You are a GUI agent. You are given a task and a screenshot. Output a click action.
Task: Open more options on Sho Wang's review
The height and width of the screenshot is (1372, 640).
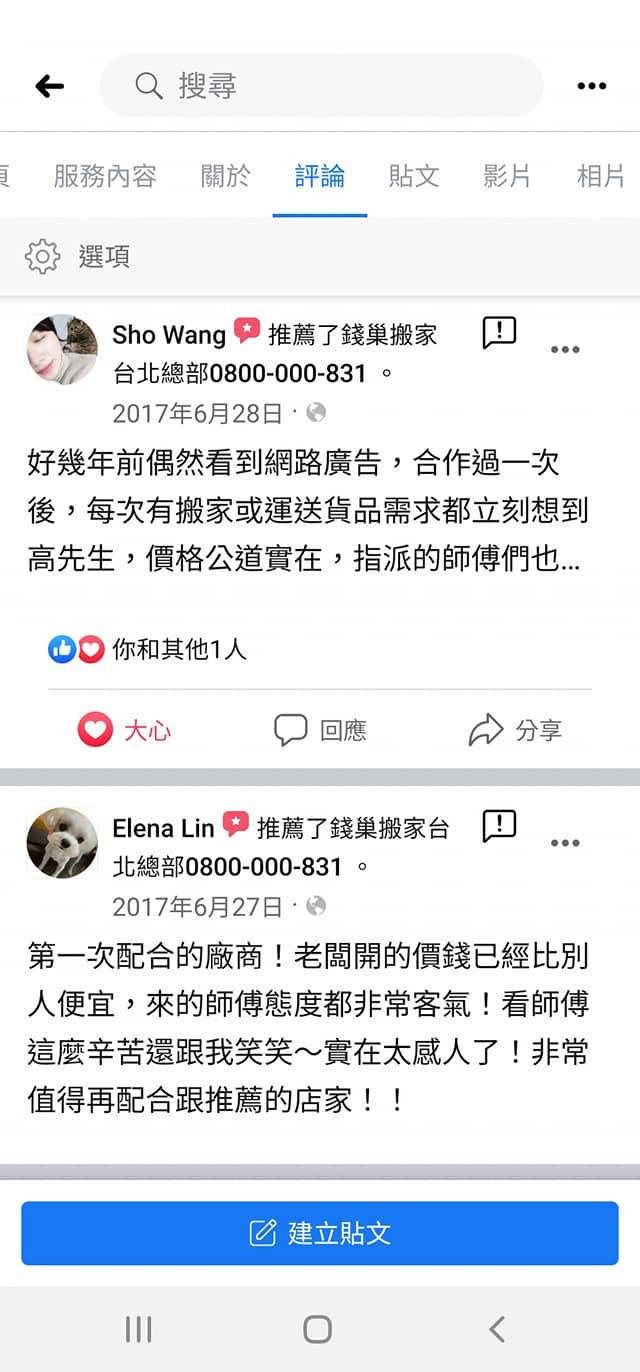[565, 350]
